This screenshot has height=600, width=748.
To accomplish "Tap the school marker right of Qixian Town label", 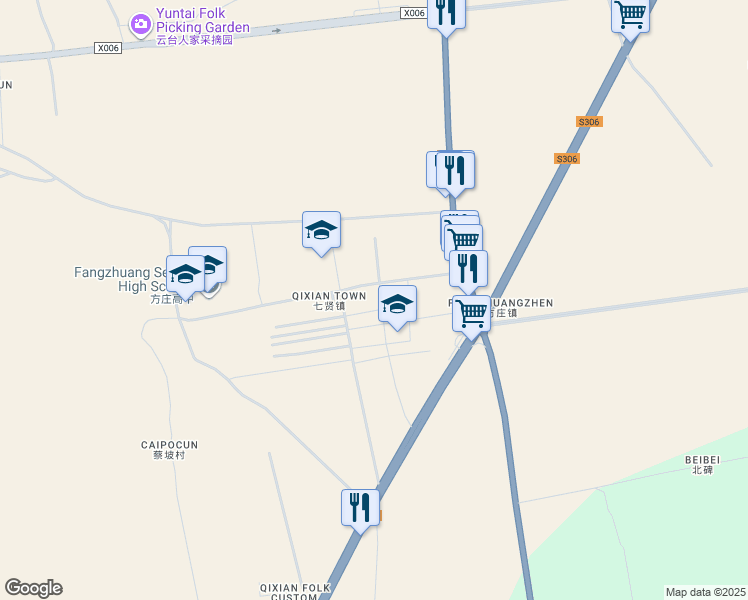I will [x=397, y=303].
